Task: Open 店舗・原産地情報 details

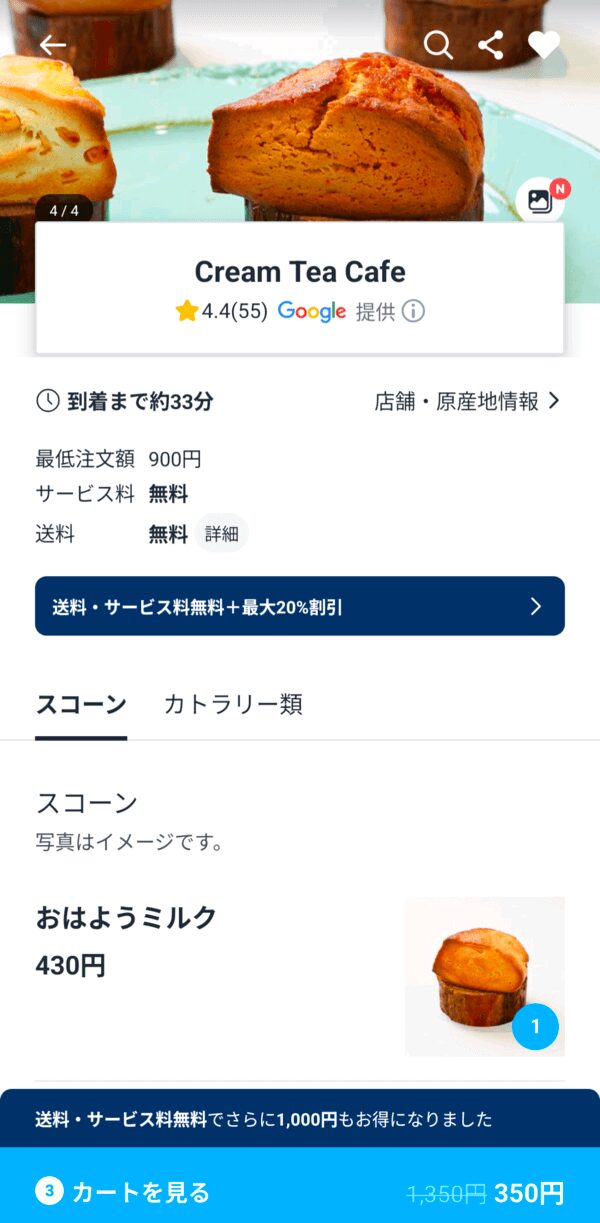Action: coord(466,402)
